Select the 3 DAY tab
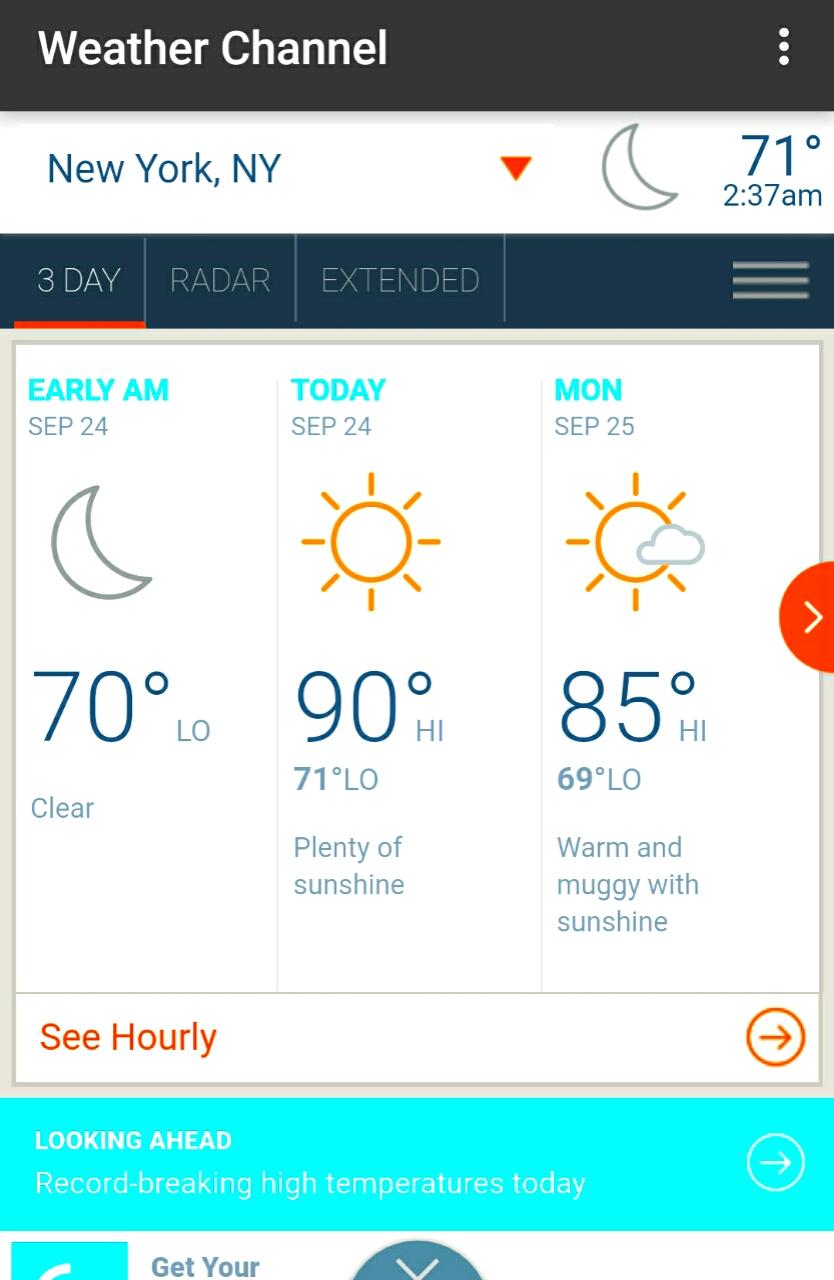This screenshot has width=834, height=1280. coord(79,280)
